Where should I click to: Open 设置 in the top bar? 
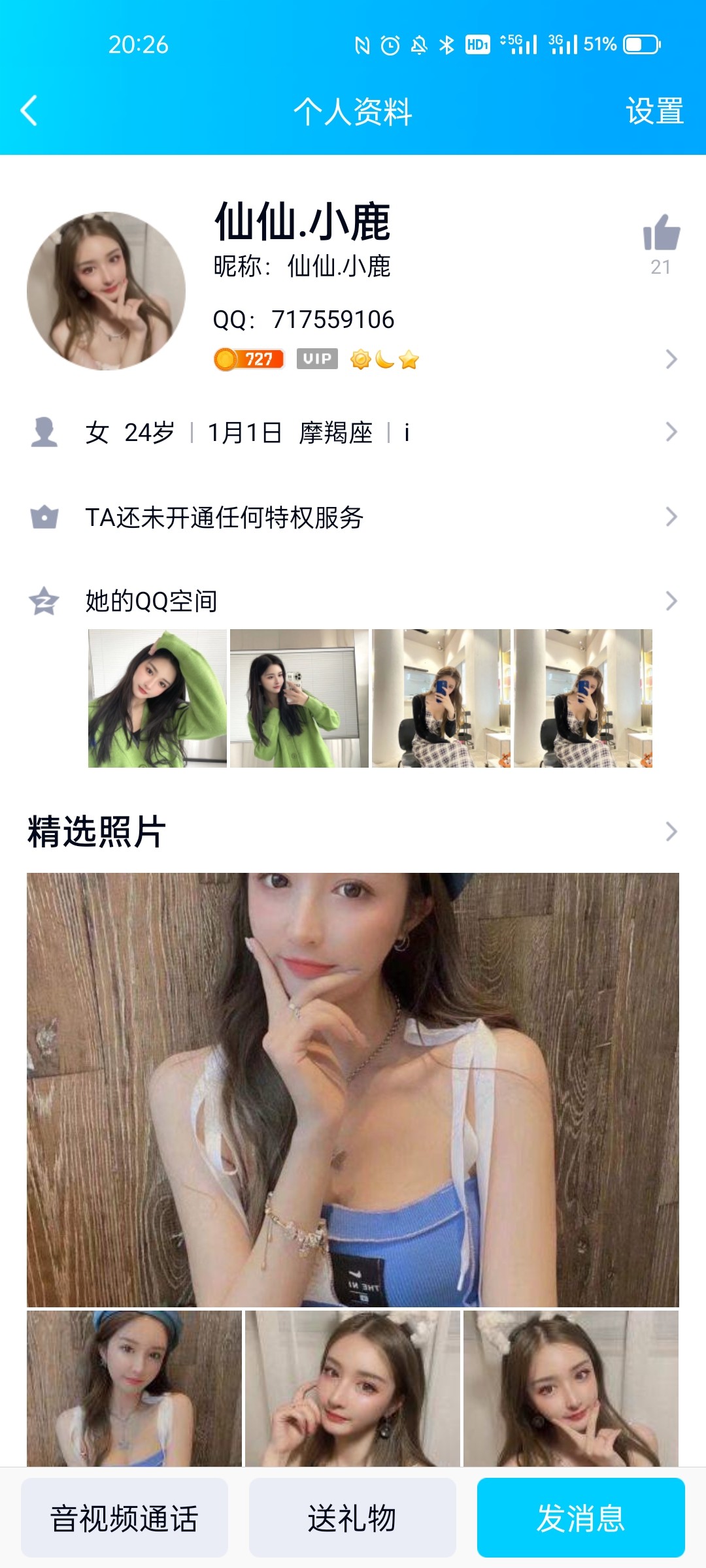tap(654, 111)
